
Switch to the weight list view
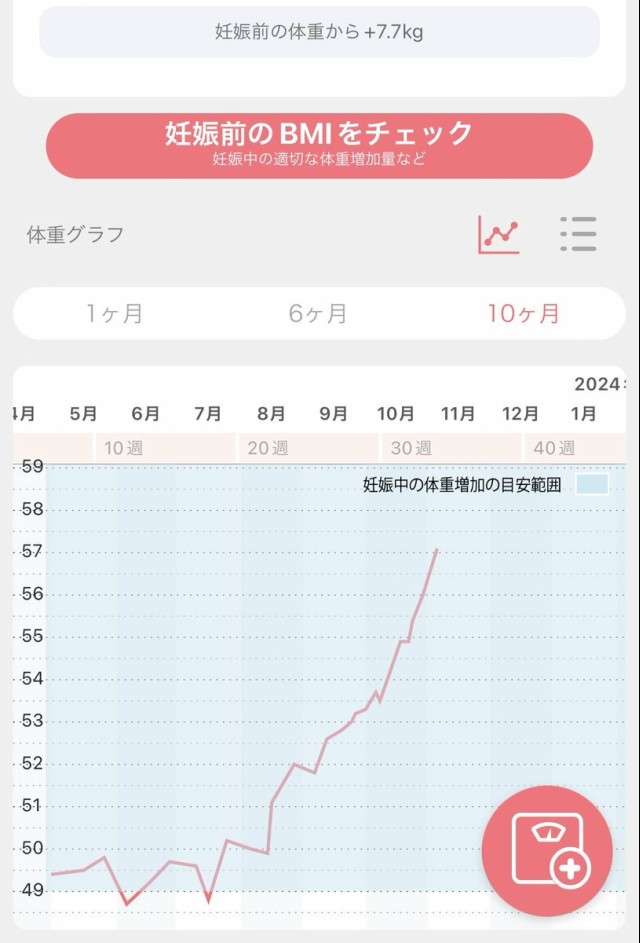point(578,234)
